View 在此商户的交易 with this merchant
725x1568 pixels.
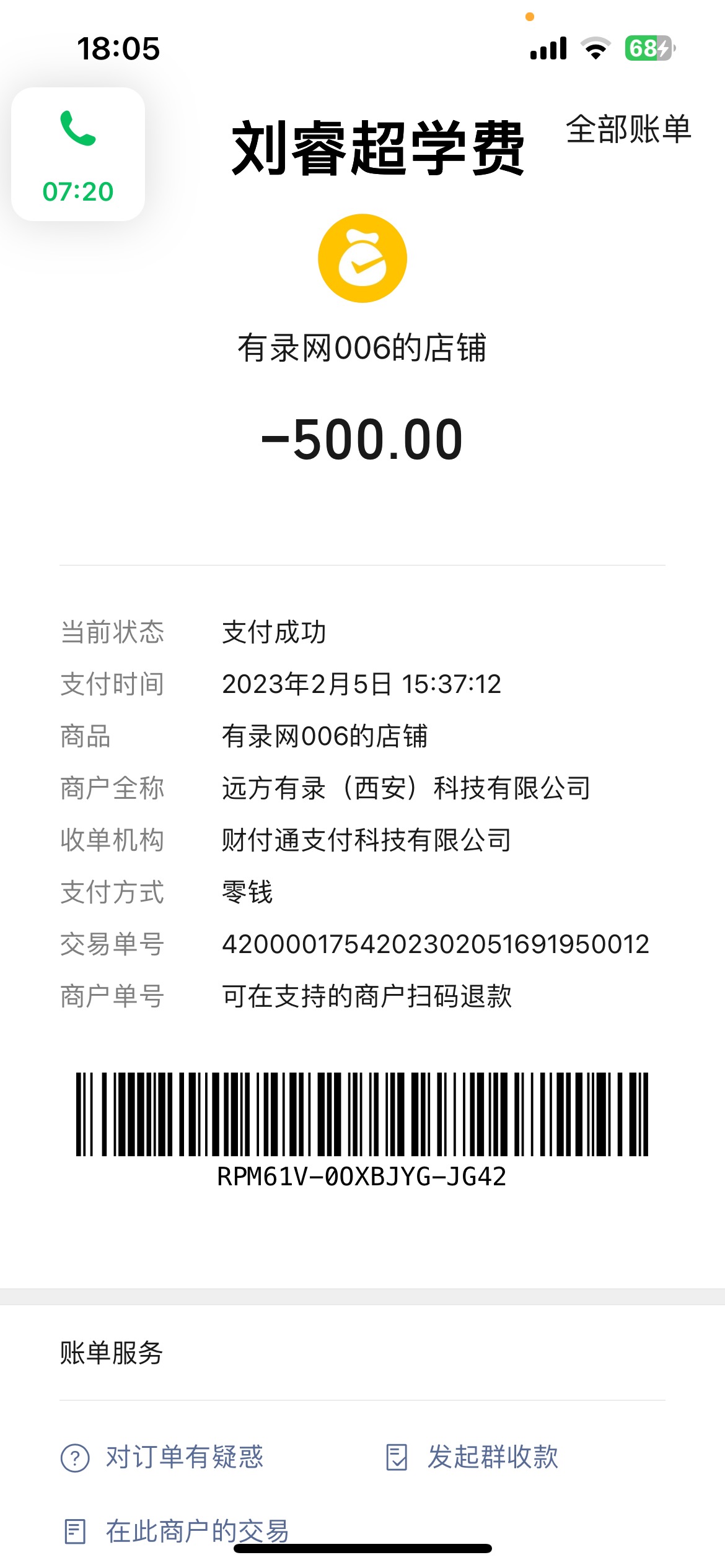pyautogui.click(x=177, y=1531)
